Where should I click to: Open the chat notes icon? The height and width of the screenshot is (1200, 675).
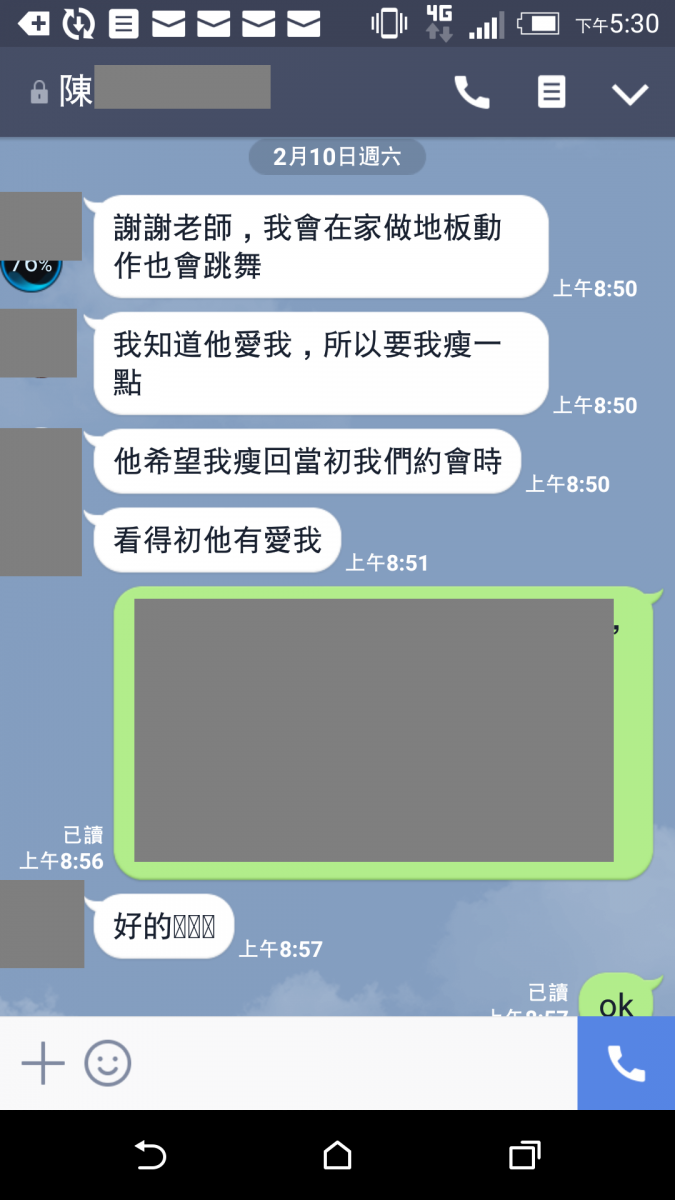click(x=551, y=93)
